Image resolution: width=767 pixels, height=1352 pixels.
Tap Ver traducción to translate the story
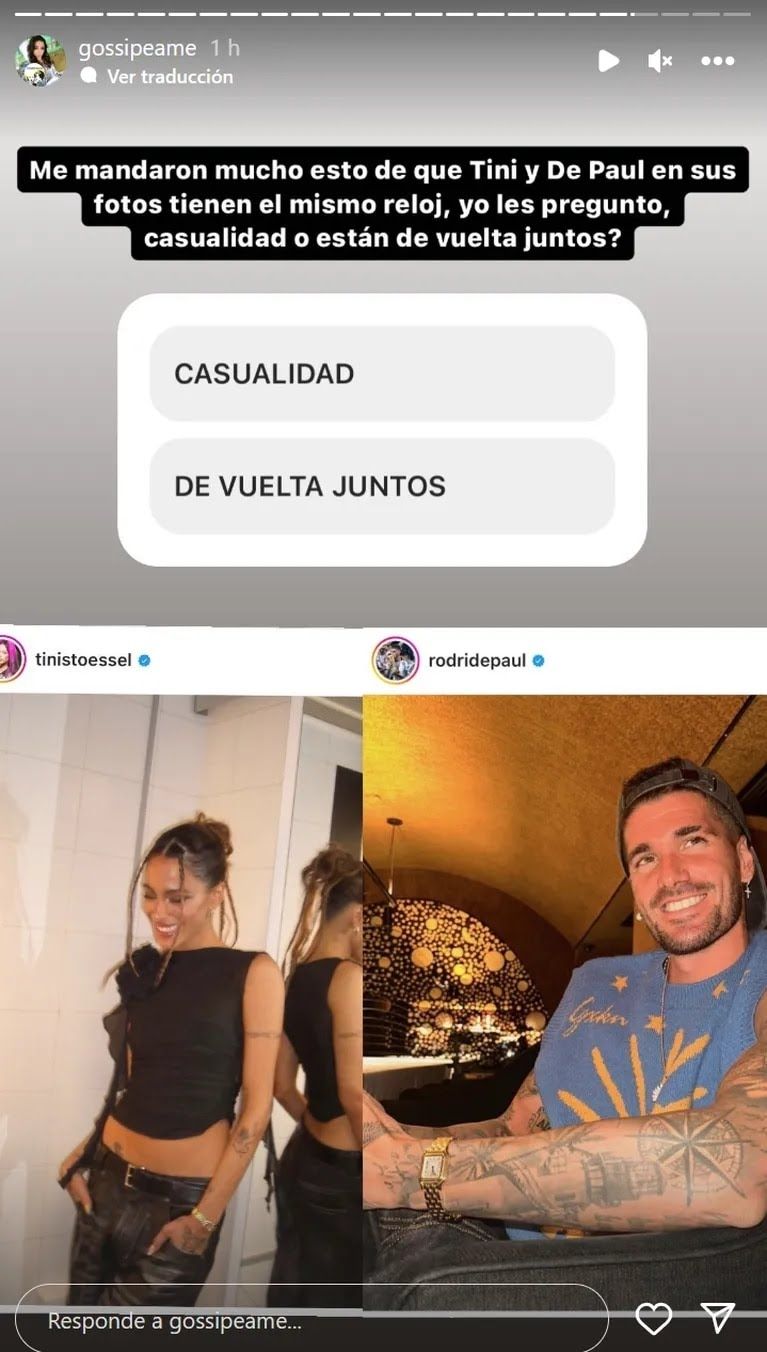coord(169,76)
